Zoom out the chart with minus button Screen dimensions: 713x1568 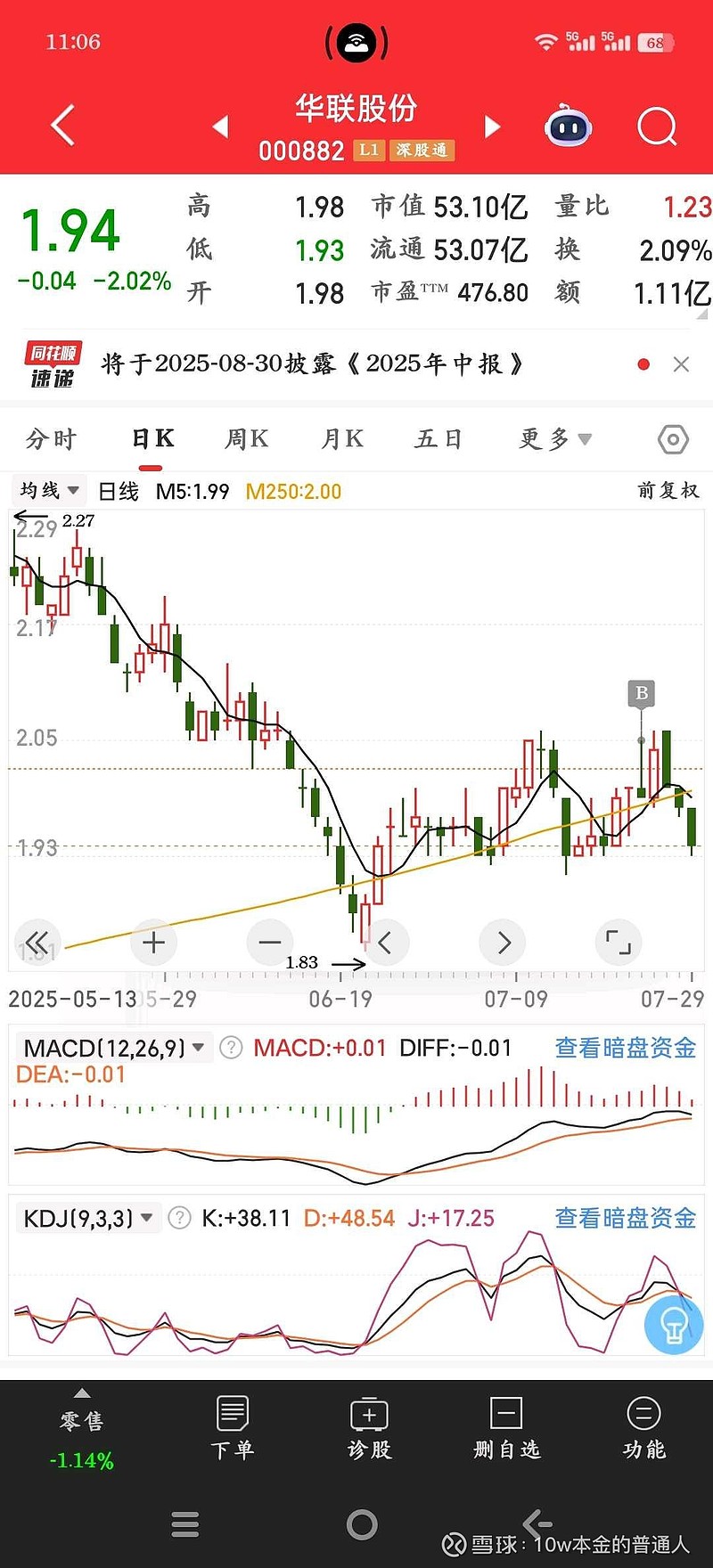(x=269, y=942)
